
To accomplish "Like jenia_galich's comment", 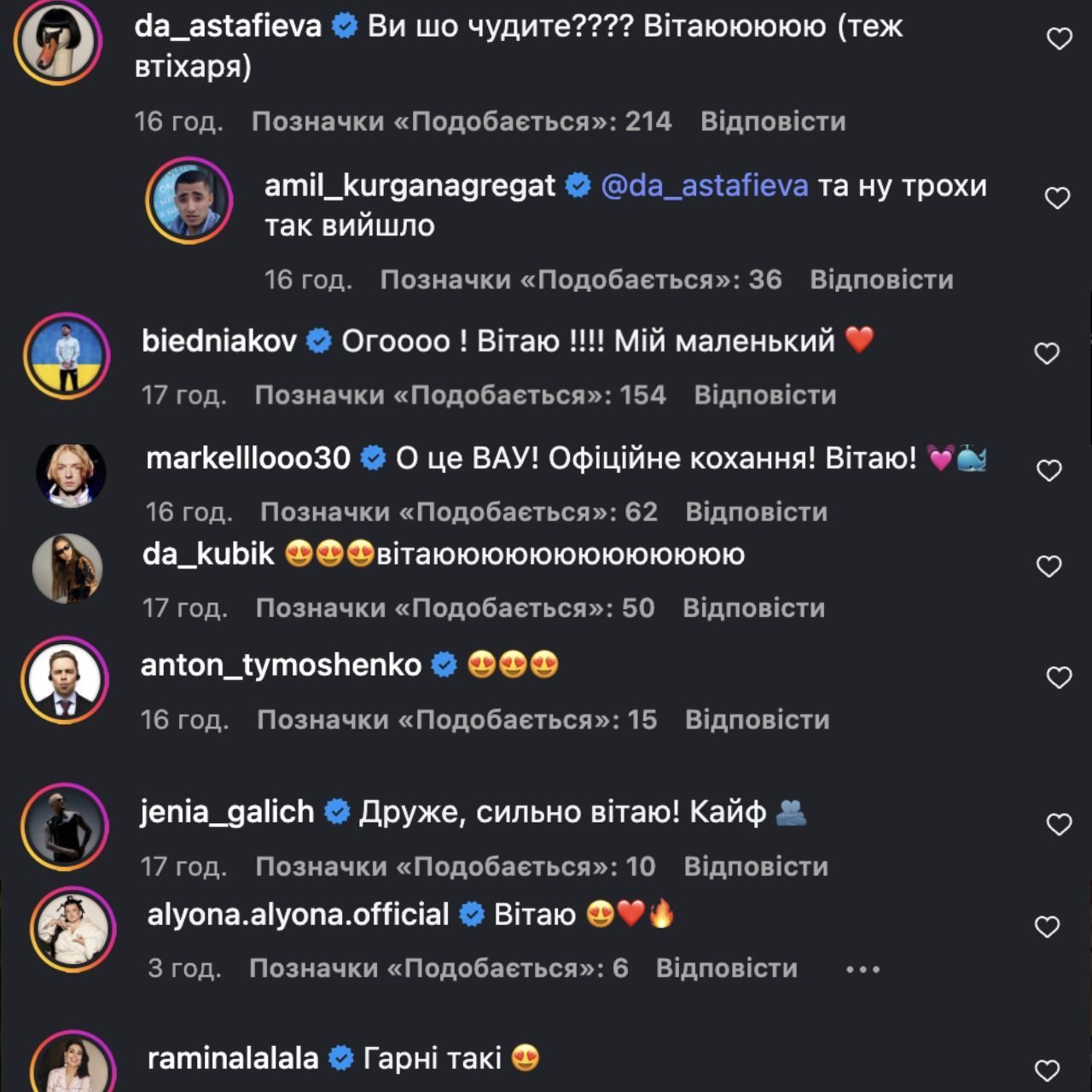I will click(1059, 824).
